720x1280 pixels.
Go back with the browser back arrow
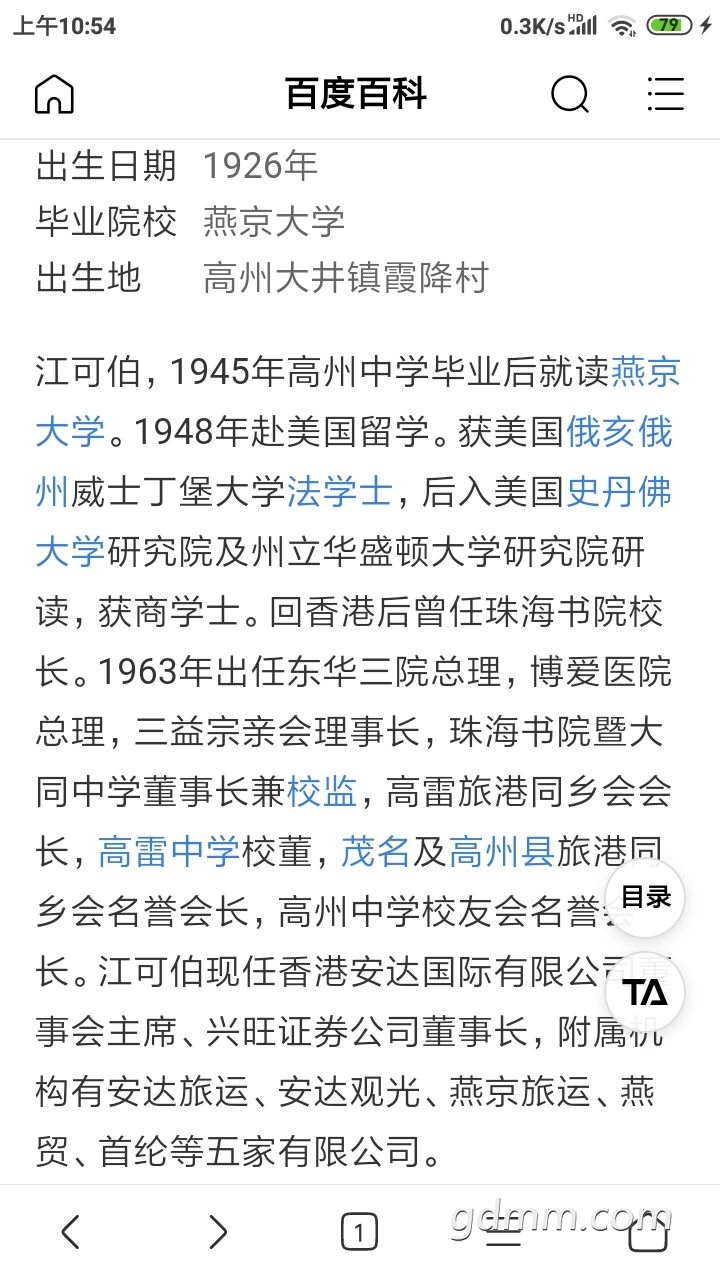pos(70,1232)
